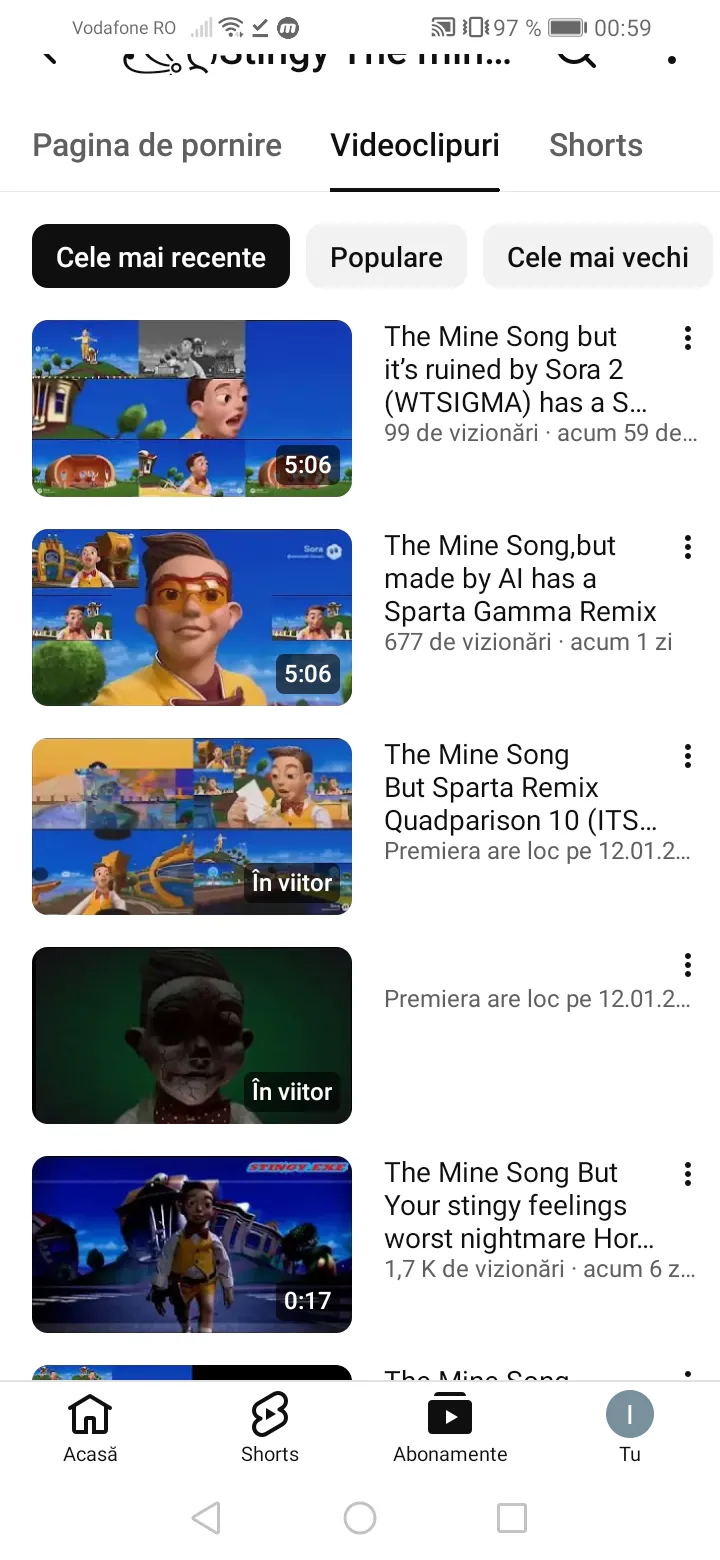Open options for the Quadparison 10 video
The image size is (720, 1560).
pos(687,756)
